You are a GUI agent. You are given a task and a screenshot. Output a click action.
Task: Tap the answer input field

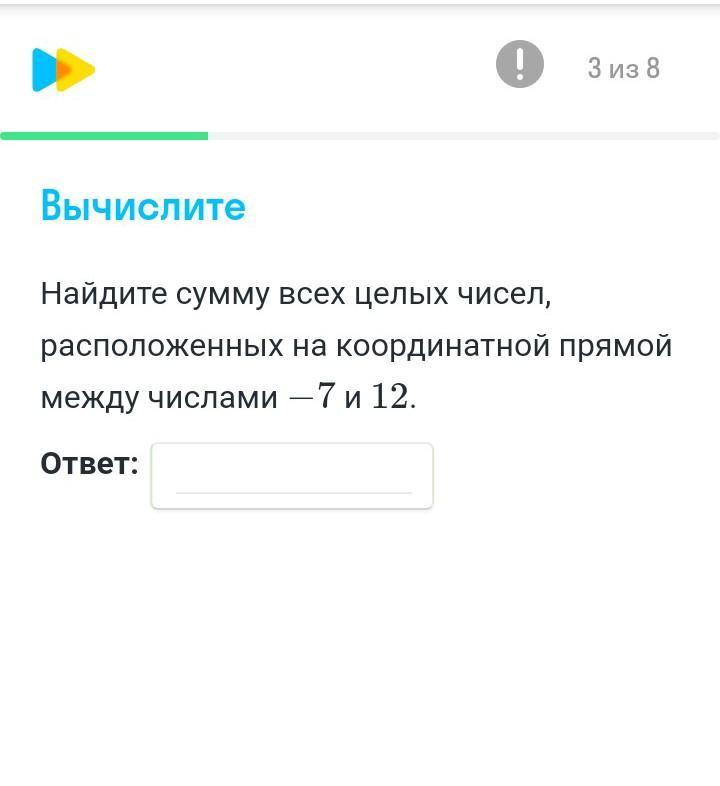point(292,476)
